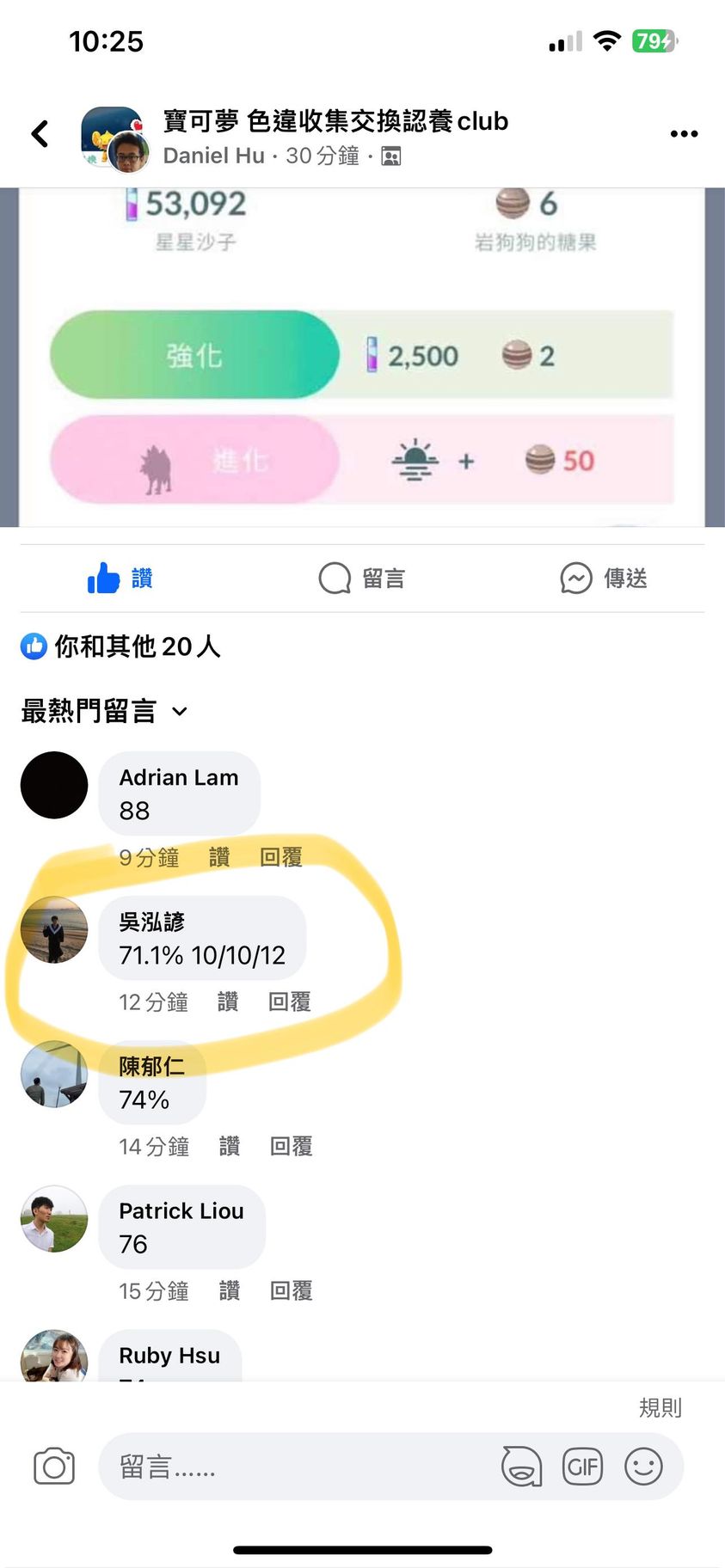Reply to Adrian Lam's comment
The image size is (725, 1568).
pos(281,857)
